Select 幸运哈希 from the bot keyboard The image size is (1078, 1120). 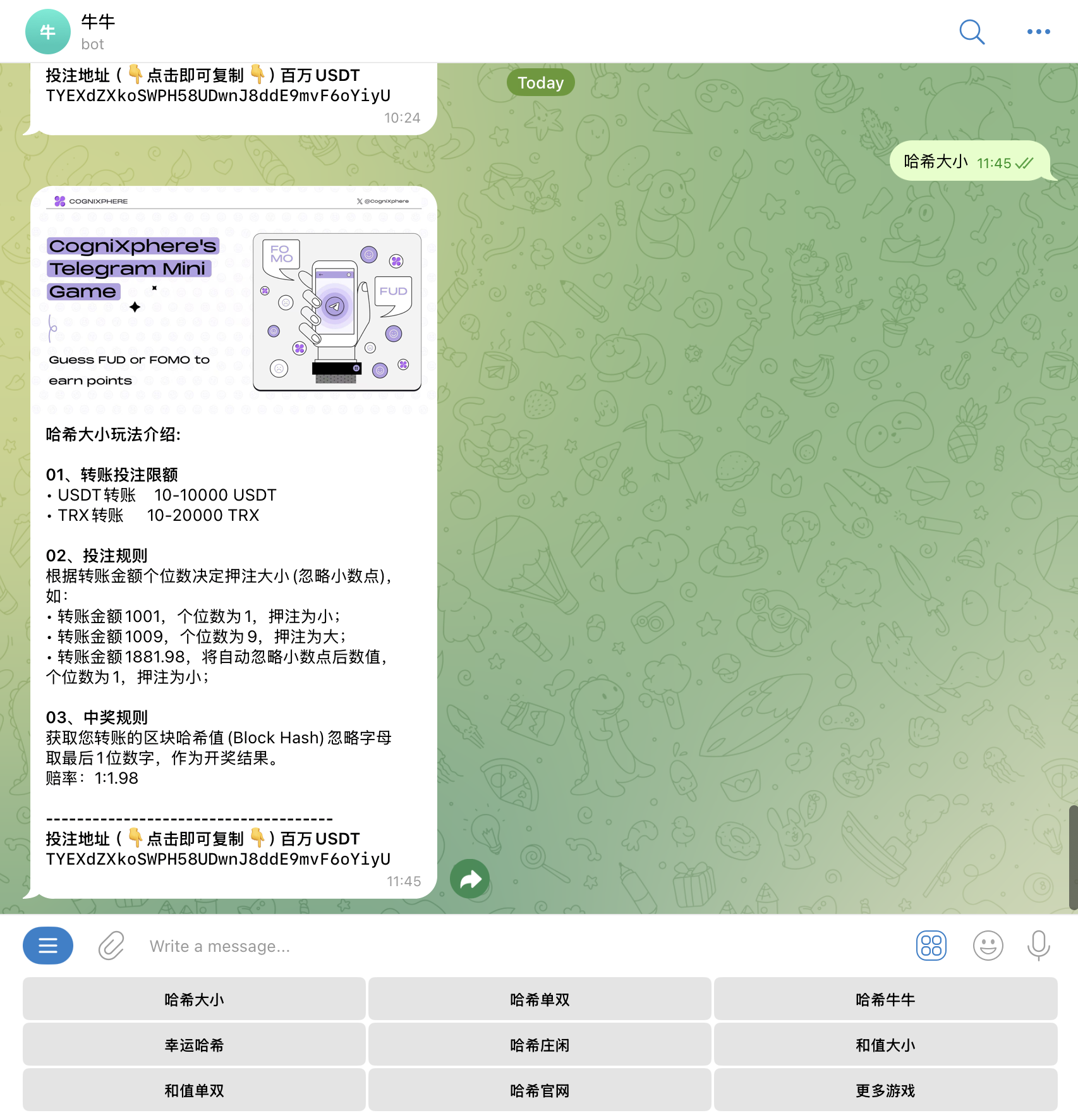point(194,1045)
